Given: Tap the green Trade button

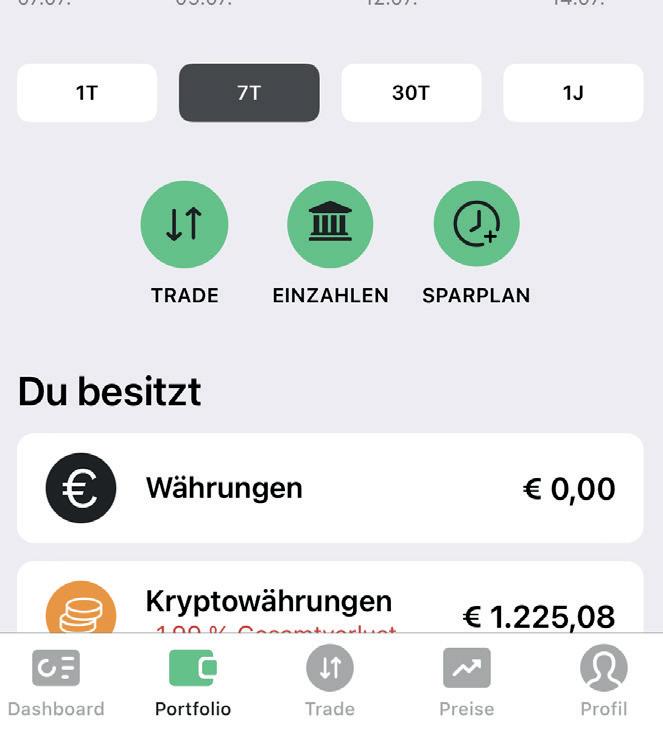Looking at the screenshot, I should (184, 225).
